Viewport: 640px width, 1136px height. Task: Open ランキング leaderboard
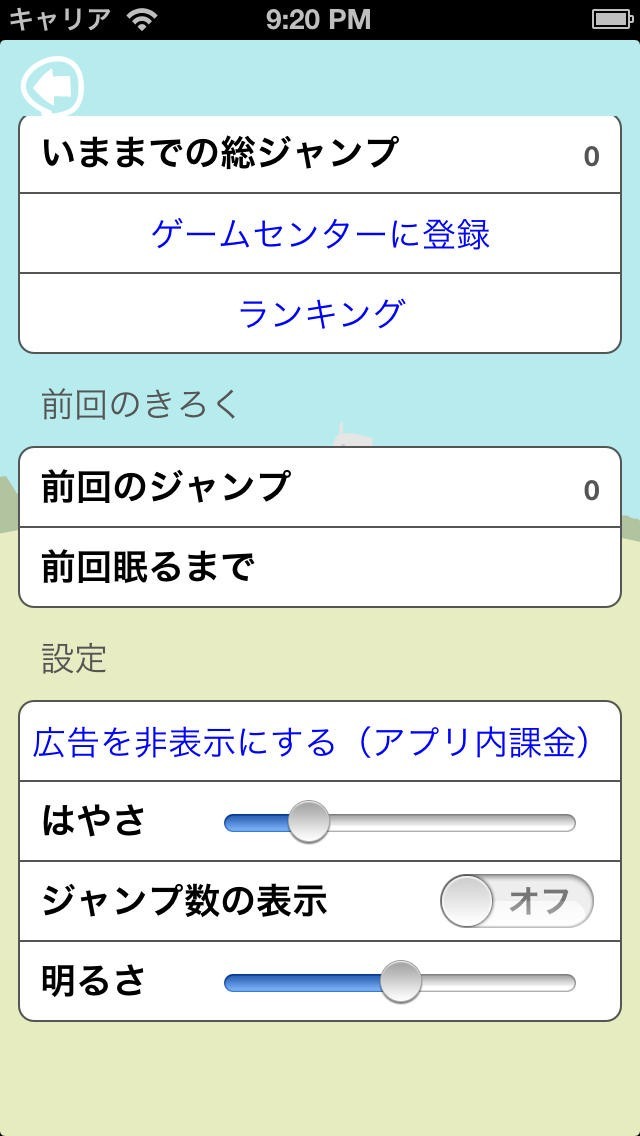point(320,314)
